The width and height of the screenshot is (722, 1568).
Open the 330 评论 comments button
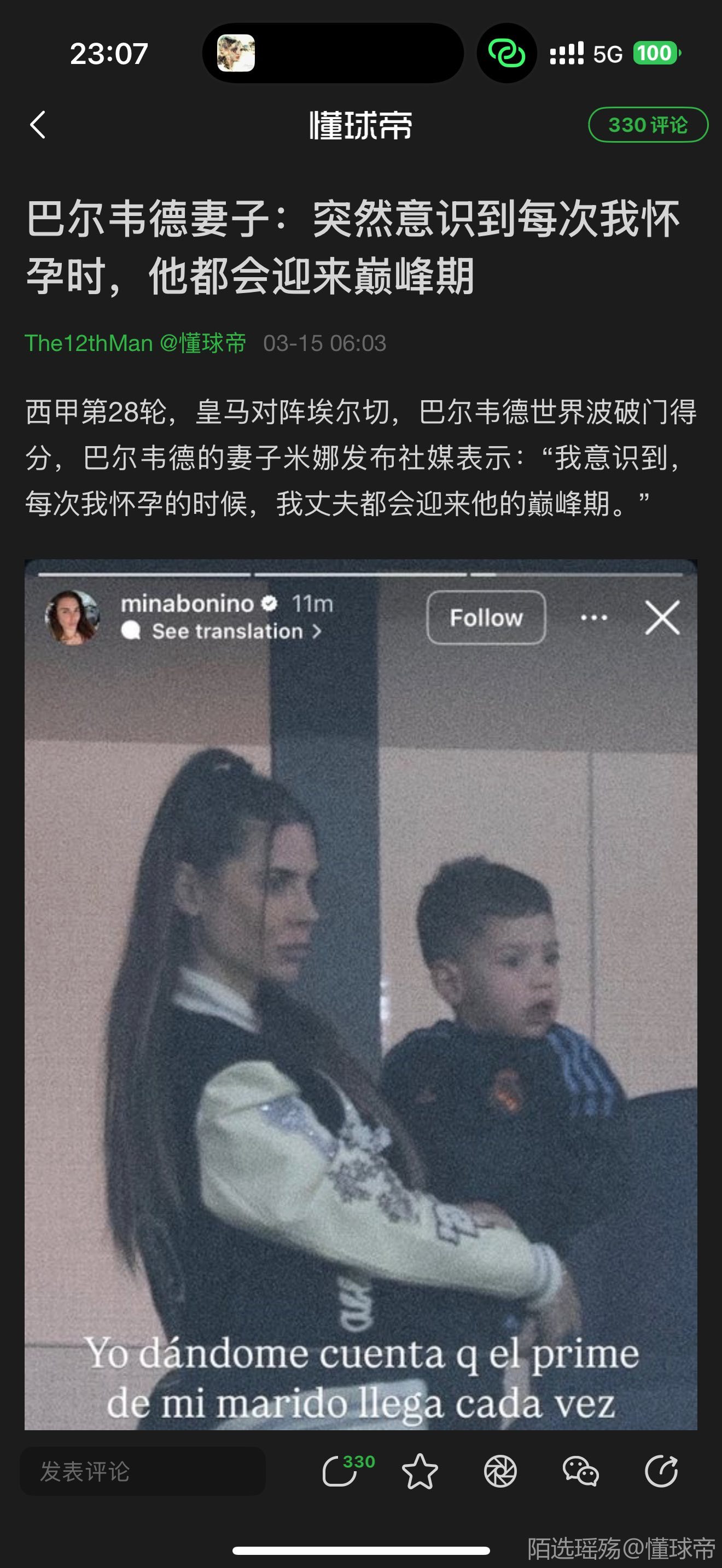(648, 125)
